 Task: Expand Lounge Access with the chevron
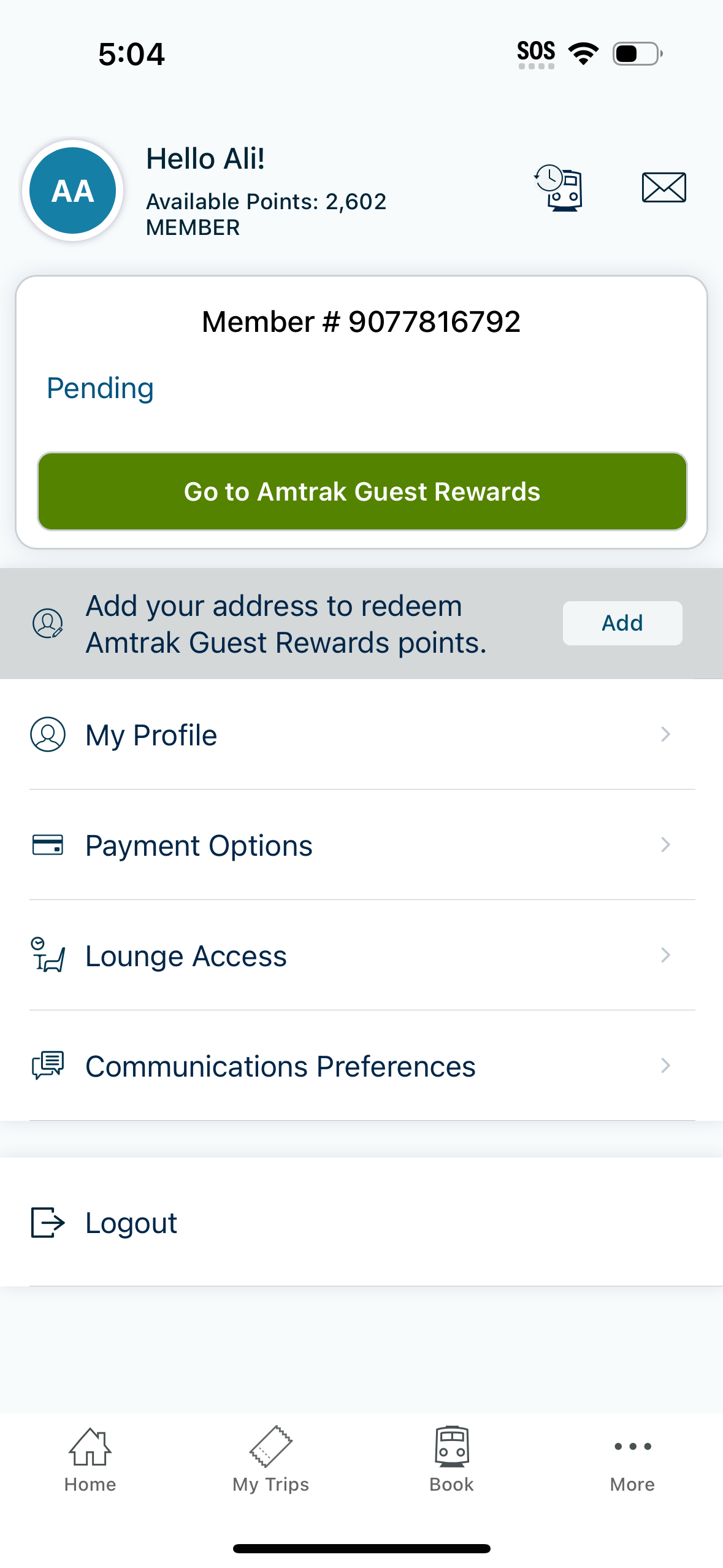pos(667,955)
